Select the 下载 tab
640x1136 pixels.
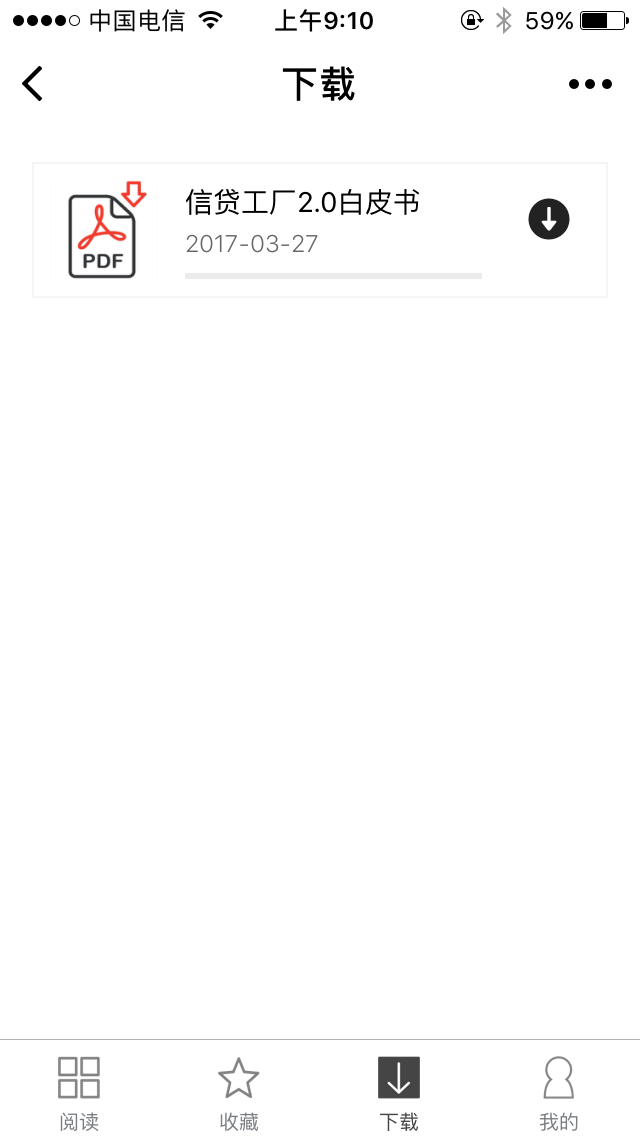[399, 1092]
